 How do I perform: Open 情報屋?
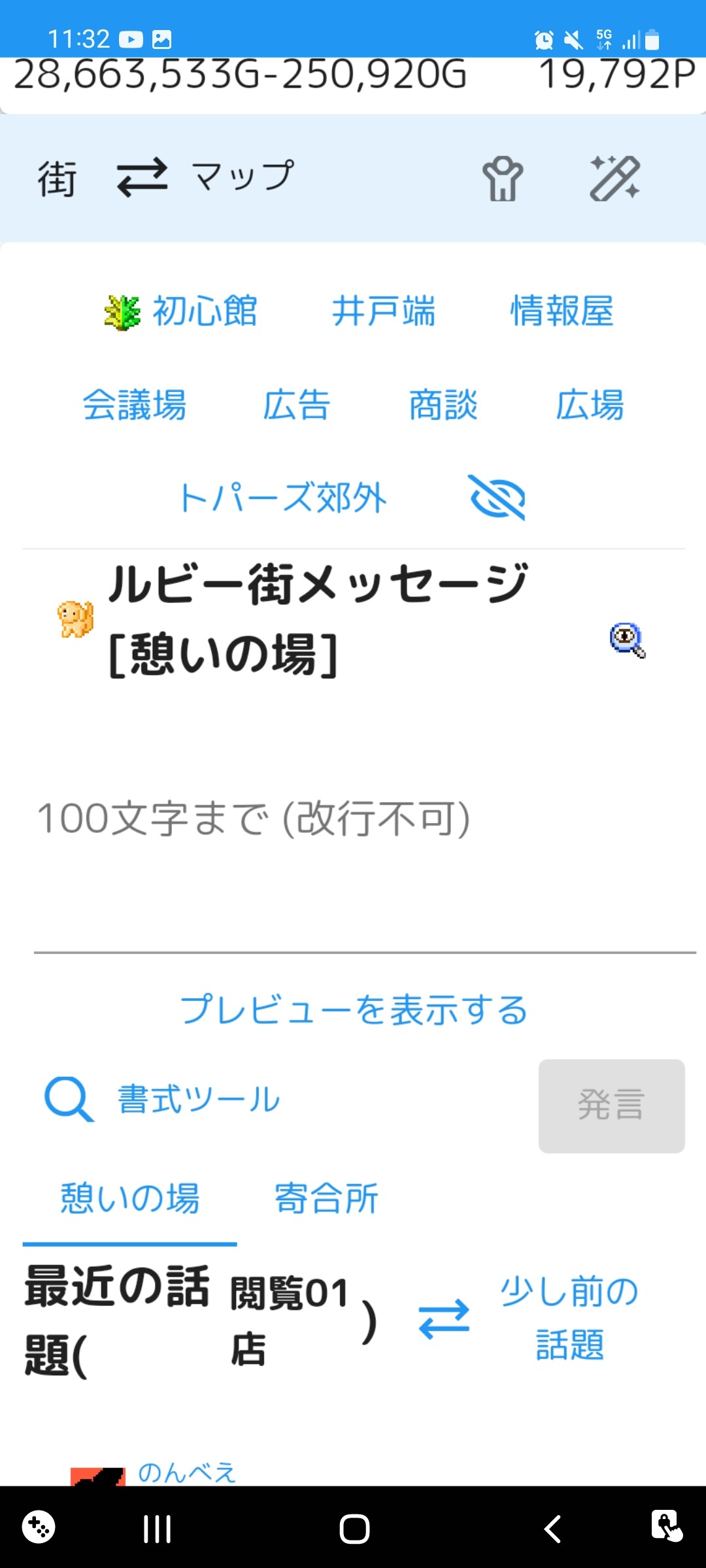coord(562,311)
